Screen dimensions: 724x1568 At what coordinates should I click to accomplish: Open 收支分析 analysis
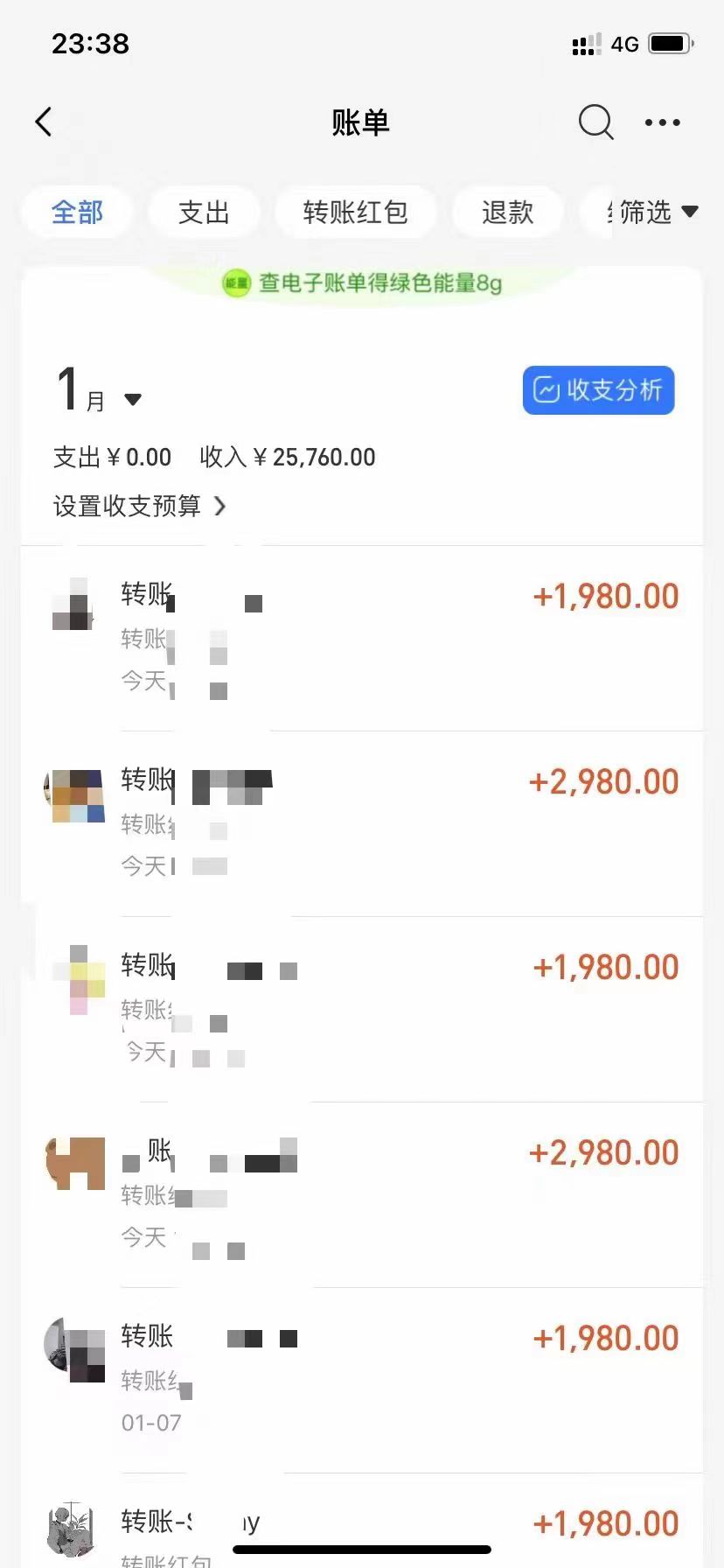point(598,390)
